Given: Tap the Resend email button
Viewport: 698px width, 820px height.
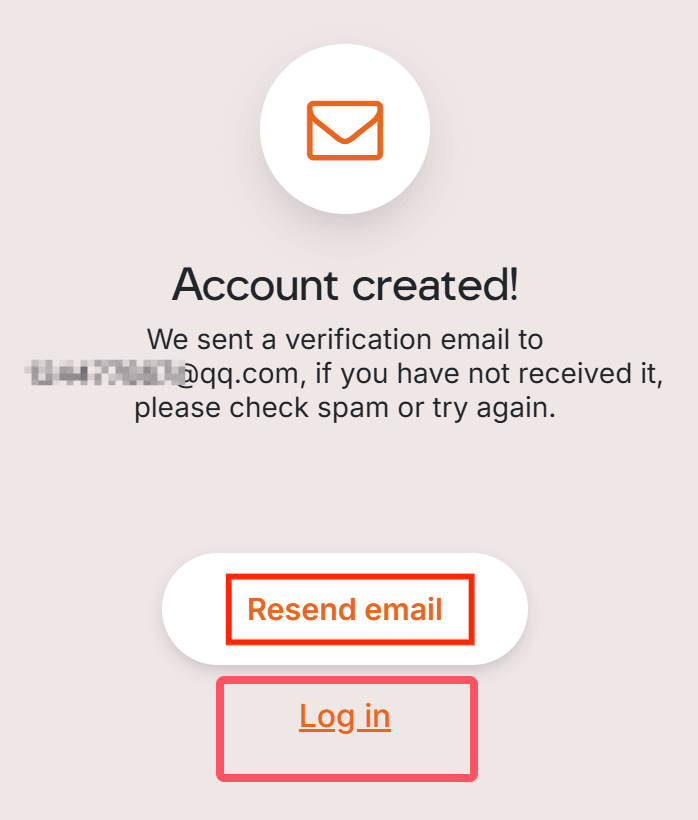Looking at the screenshot, I should point(345,609).
